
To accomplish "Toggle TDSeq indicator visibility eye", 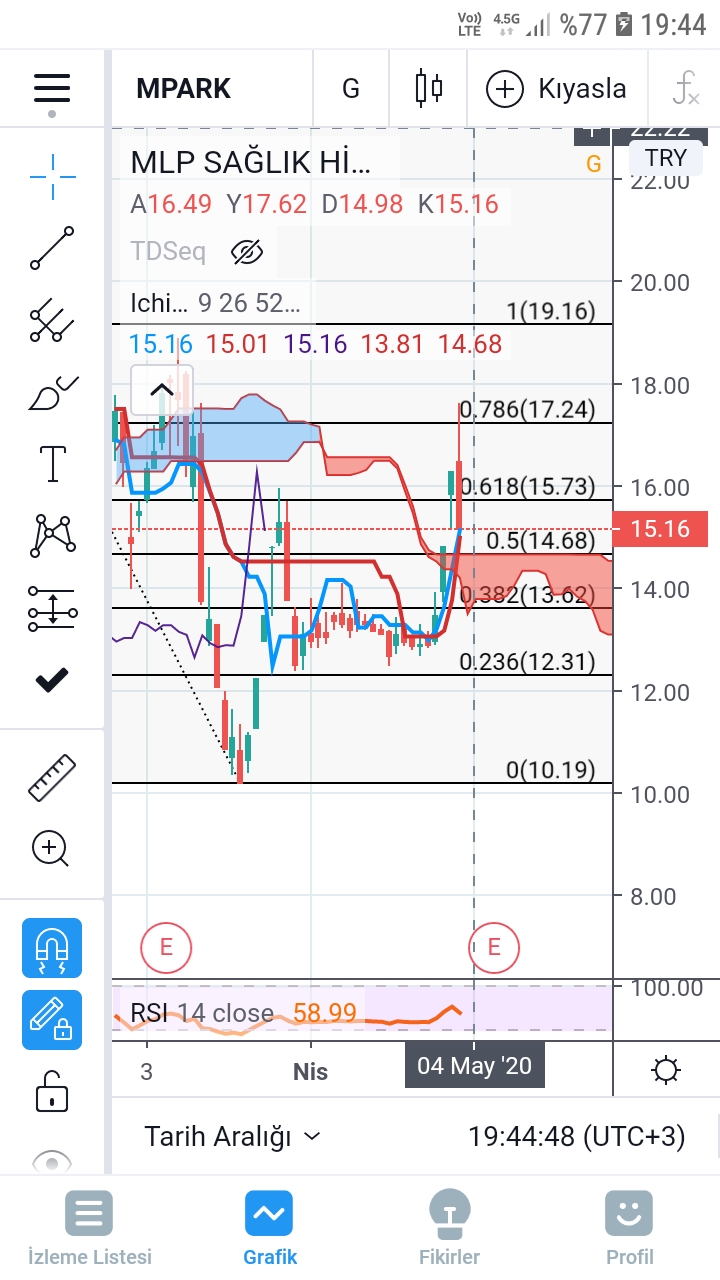I will point(247,251).
